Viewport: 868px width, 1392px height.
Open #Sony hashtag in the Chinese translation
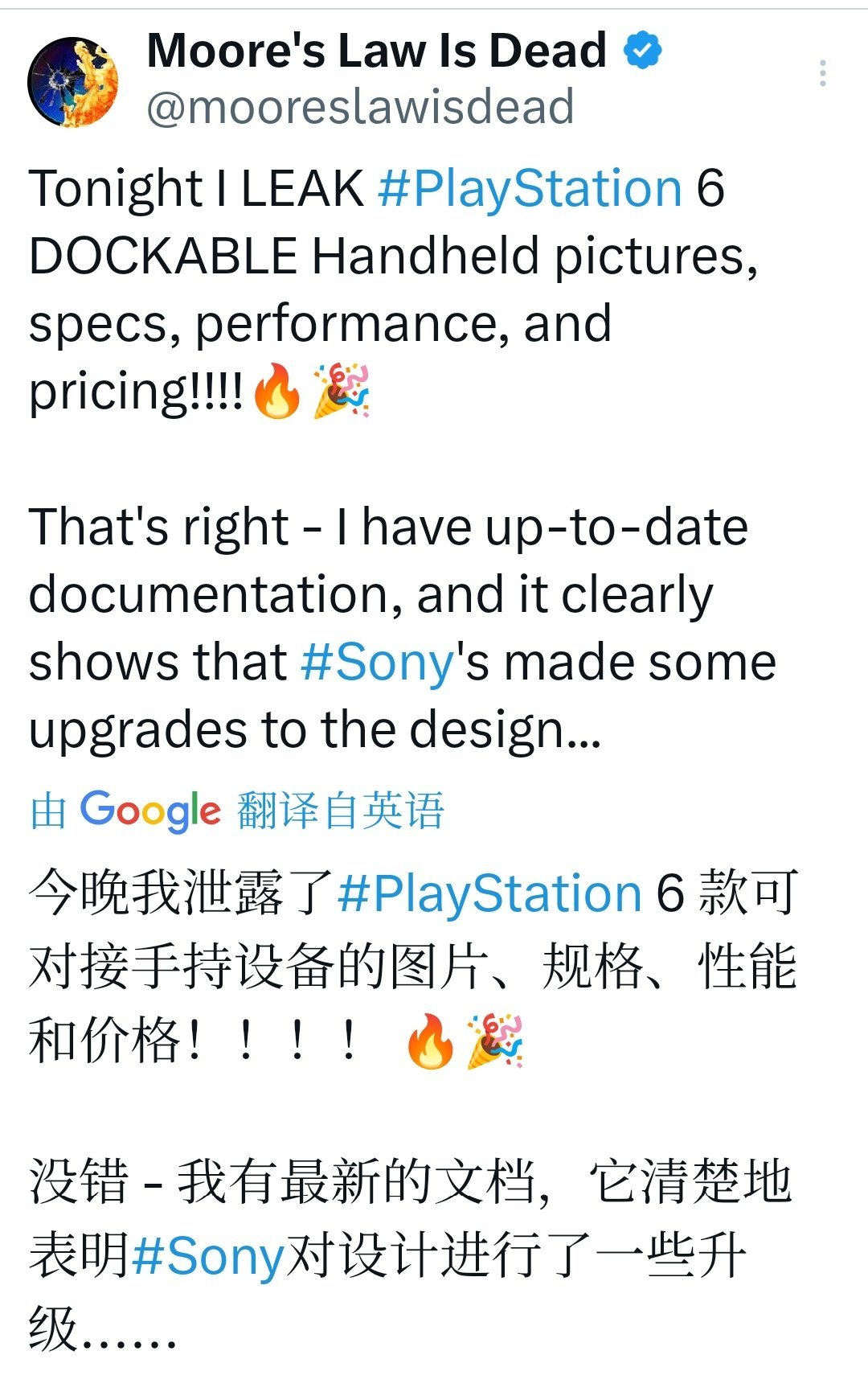208,1257
